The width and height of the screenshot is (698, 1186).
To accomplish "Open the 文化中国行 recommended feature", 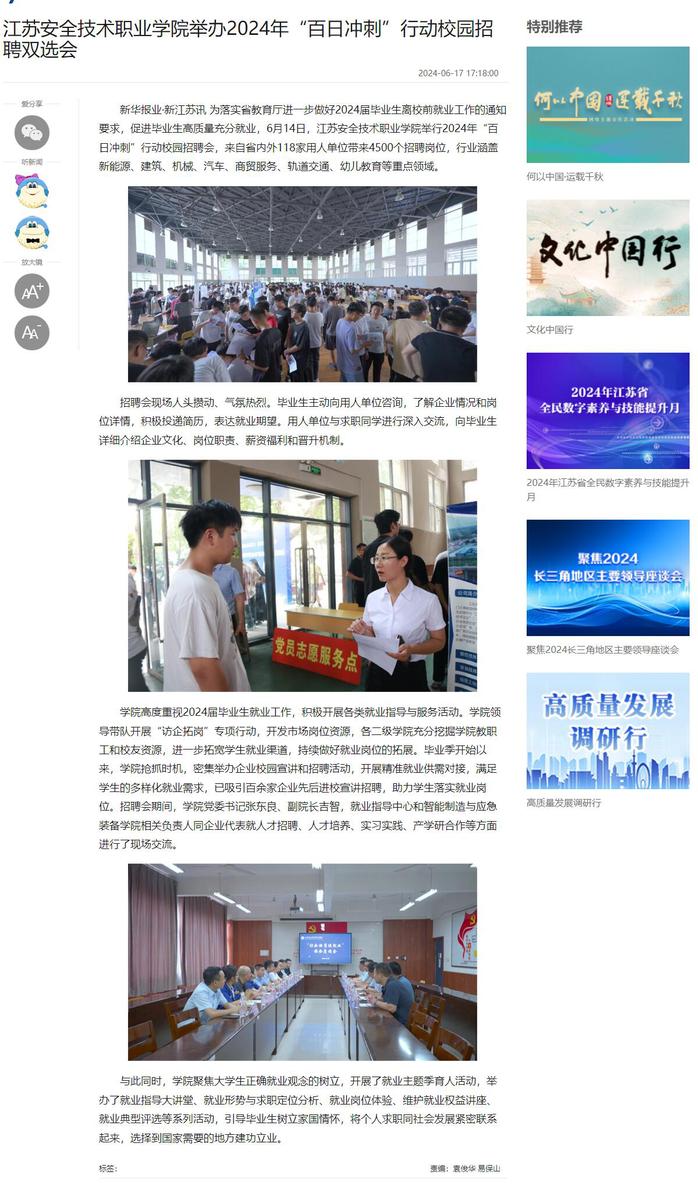I will [x=607, y=258].
